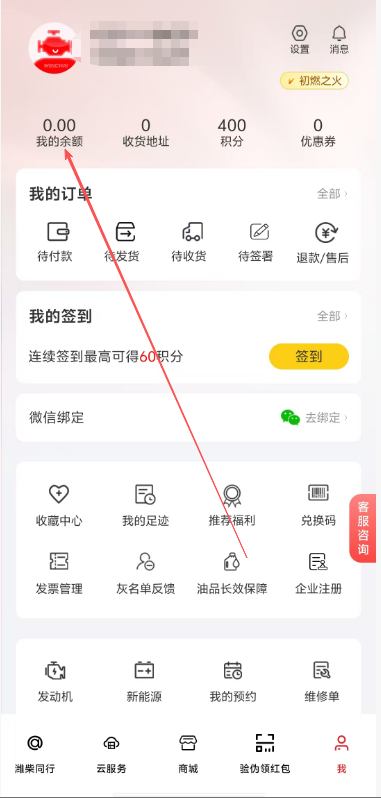Open 待付款 orders
381x798 pixels.
(55, 242)
